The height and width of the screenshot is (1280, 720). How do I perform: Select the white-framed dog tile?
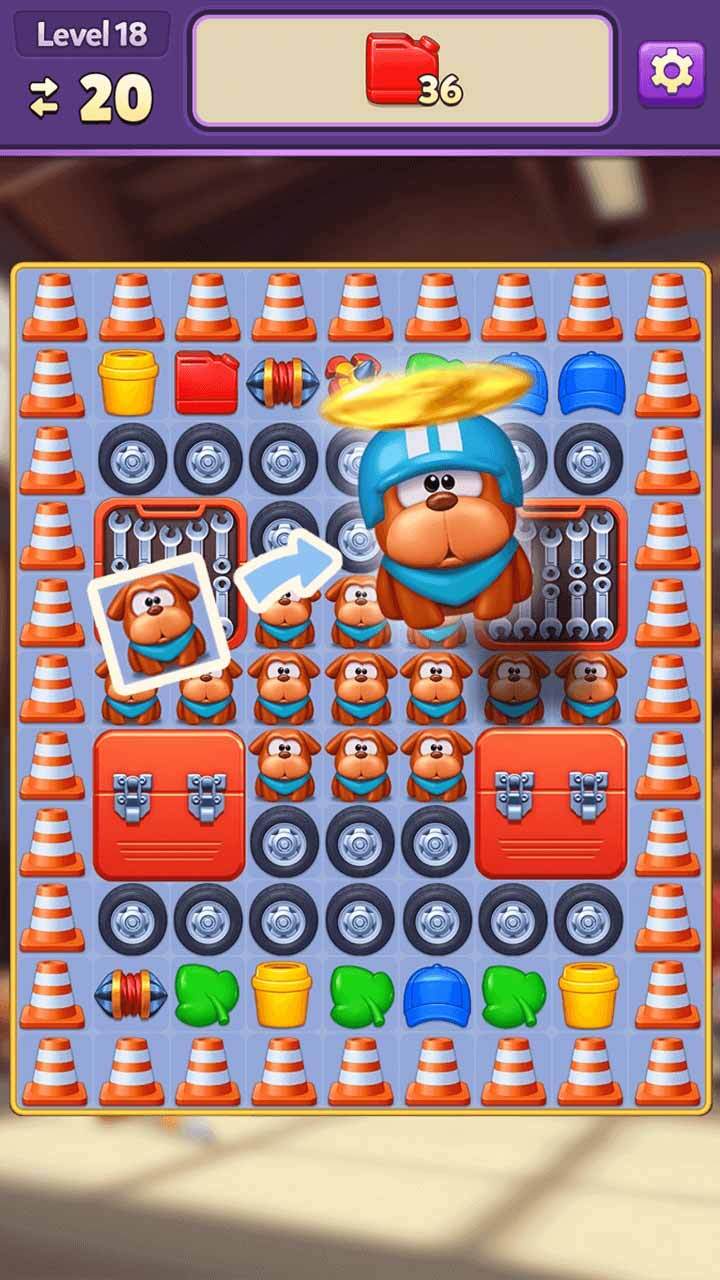pos(157,623)
